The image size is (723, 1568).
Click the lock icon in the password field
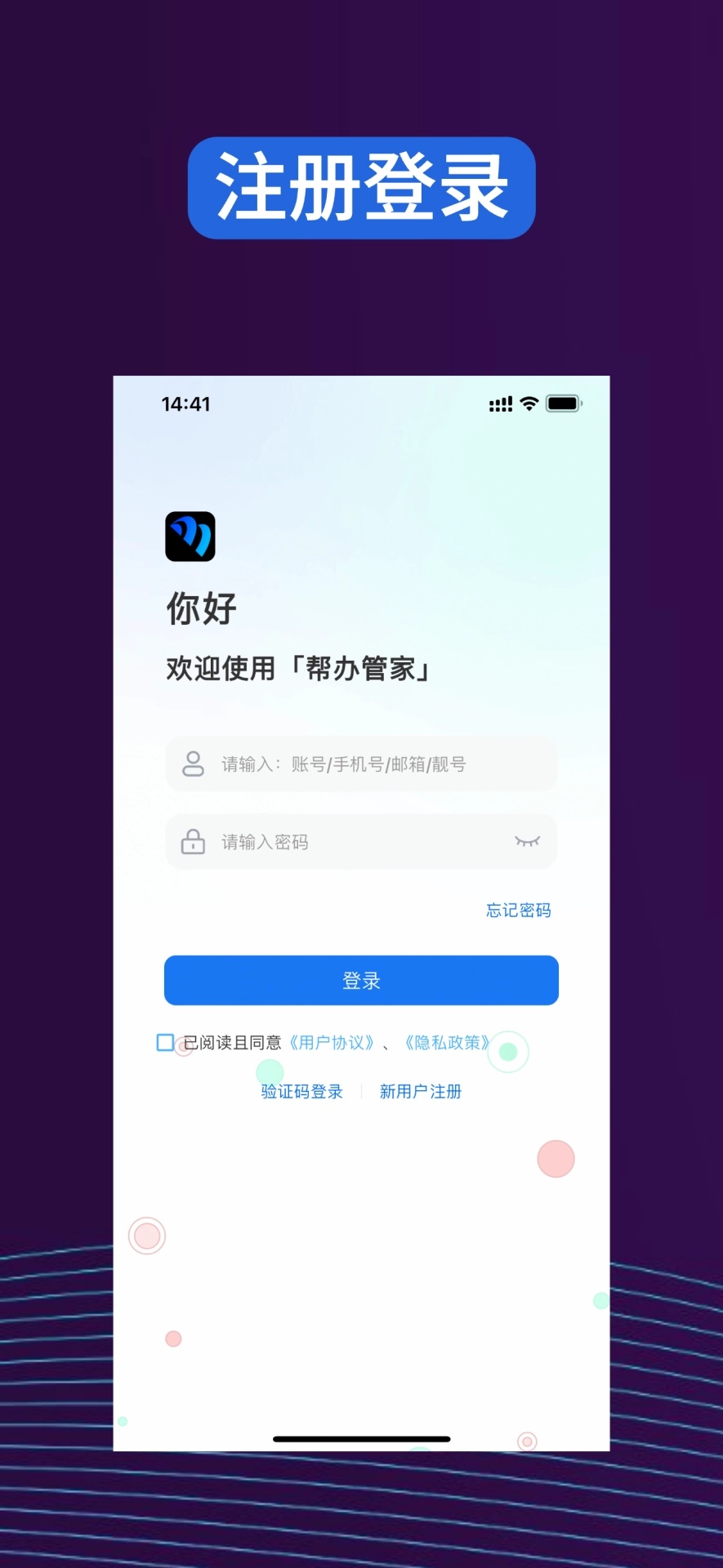click(193, 842)
